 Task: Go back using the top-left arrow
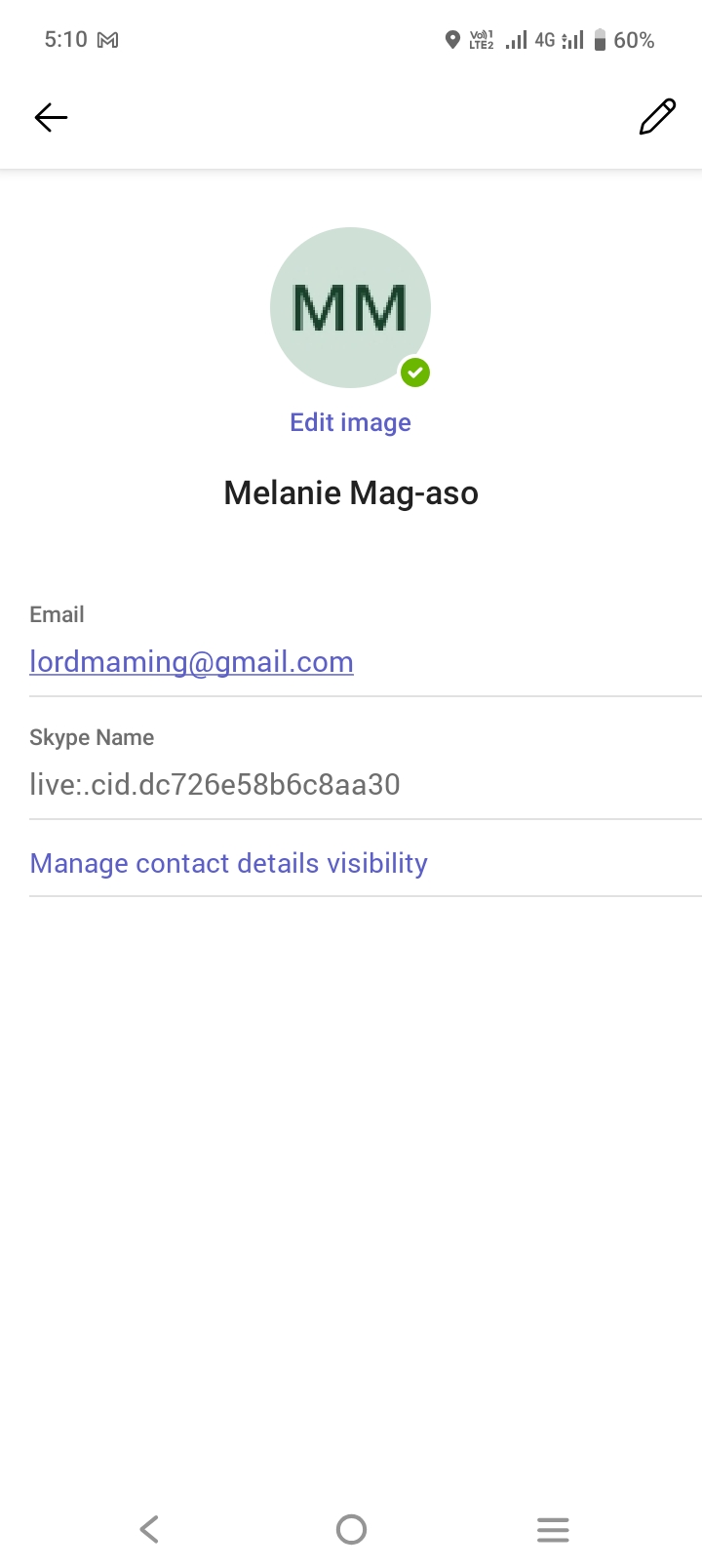tap(51, 118)
